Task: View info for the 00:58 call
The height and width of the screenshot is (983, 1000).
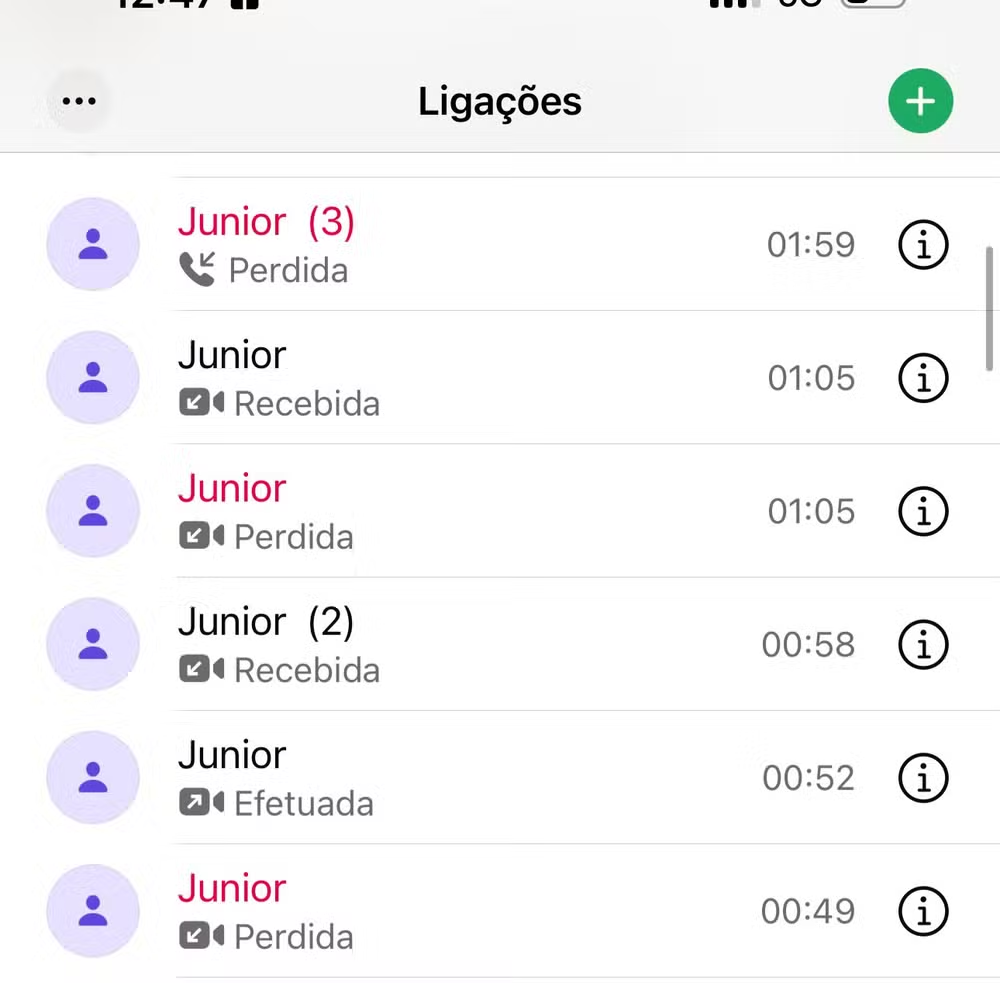Action: pyautogui.click(x=923, y=644)
